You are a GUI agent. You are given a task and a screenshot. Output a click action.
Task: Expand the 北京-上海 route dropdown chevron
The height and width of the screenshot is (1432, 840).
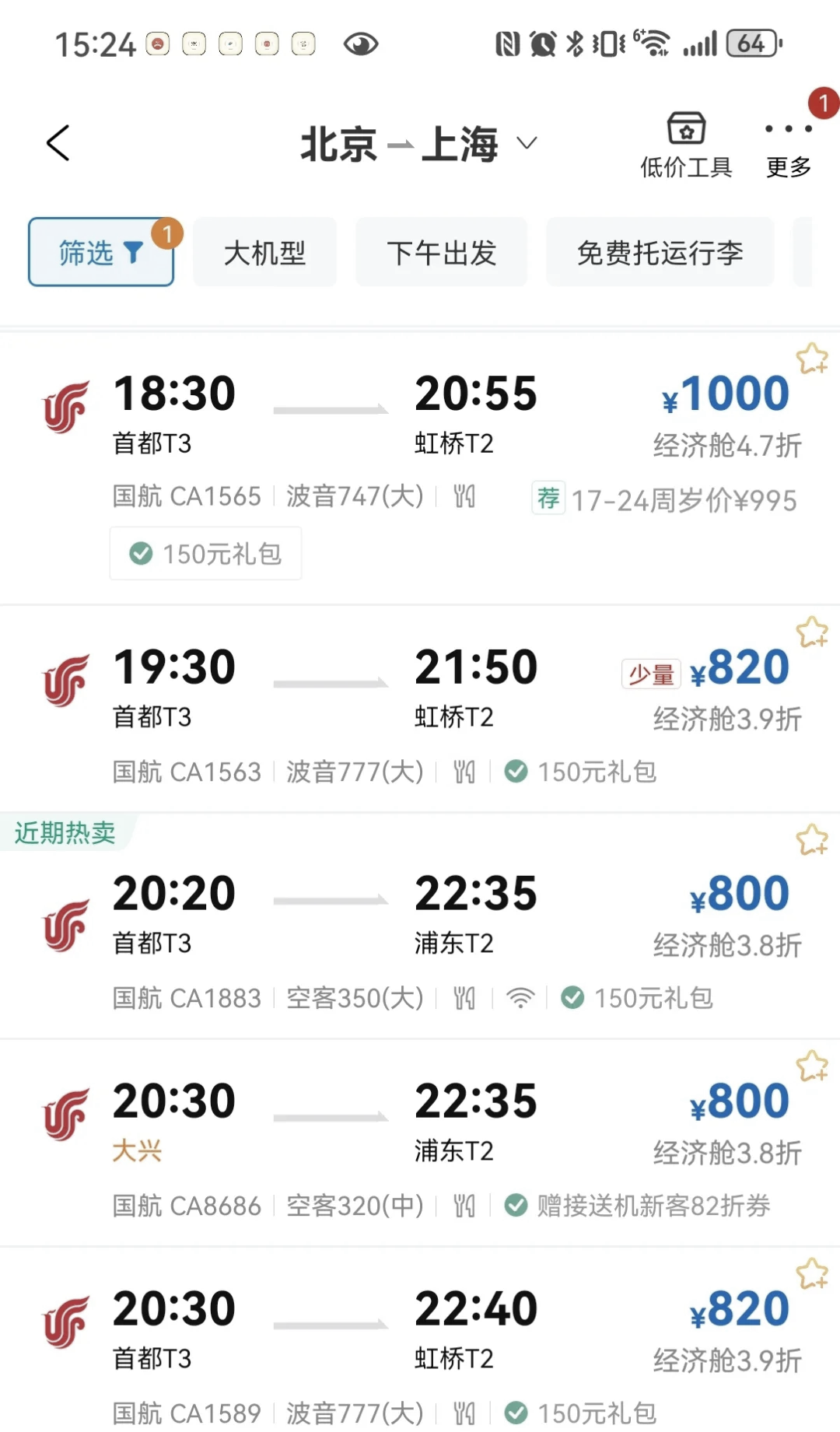tap(526, 144)
